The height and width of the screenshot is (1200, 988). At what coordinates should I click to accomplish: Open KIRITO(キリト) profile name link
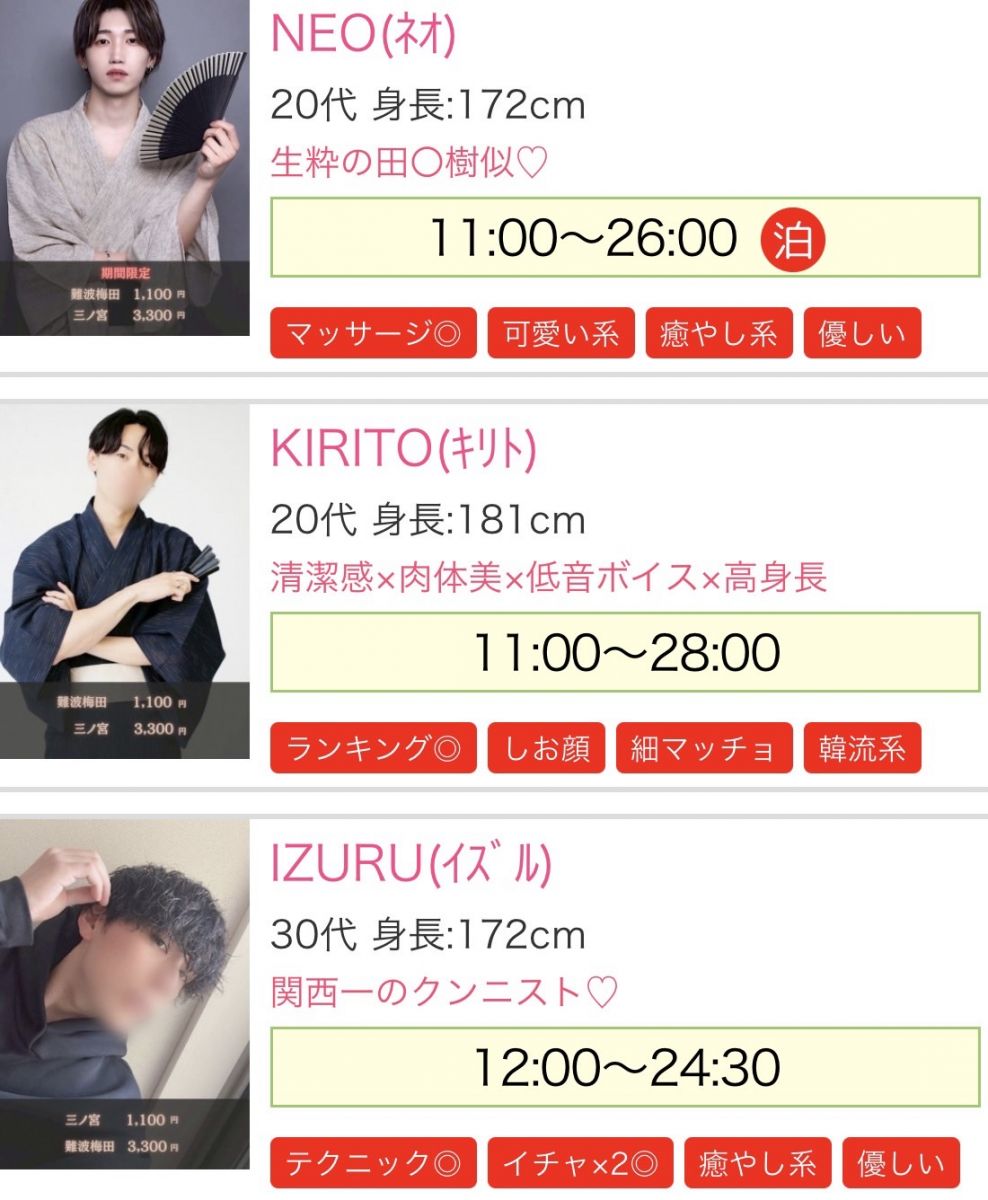[x=403, y=451]
